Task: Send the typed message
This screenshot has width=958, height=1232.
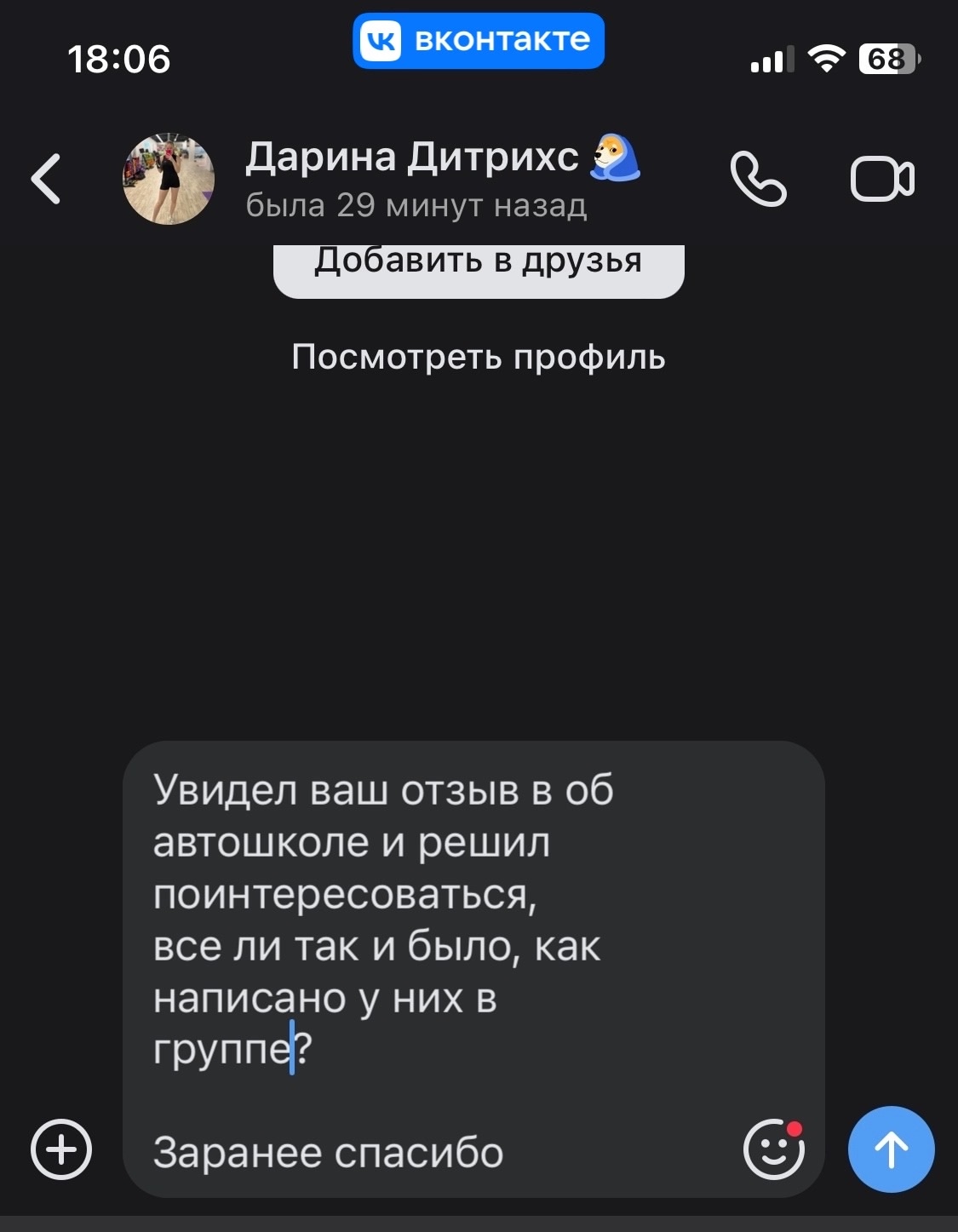Action: pos(891,1149)
